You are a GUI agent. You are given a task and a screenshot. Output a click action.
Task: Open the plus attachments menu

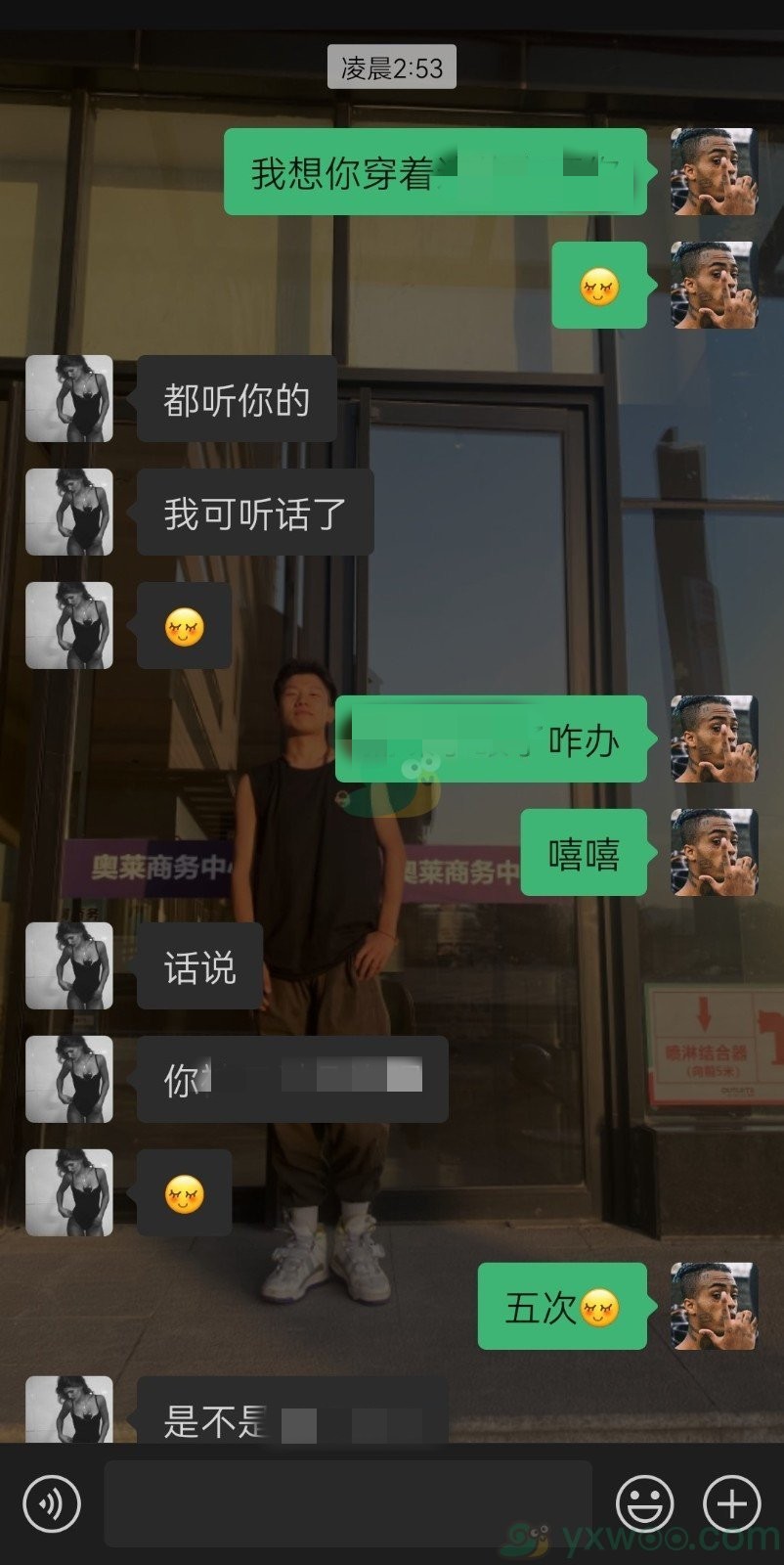pos(731,1503)
